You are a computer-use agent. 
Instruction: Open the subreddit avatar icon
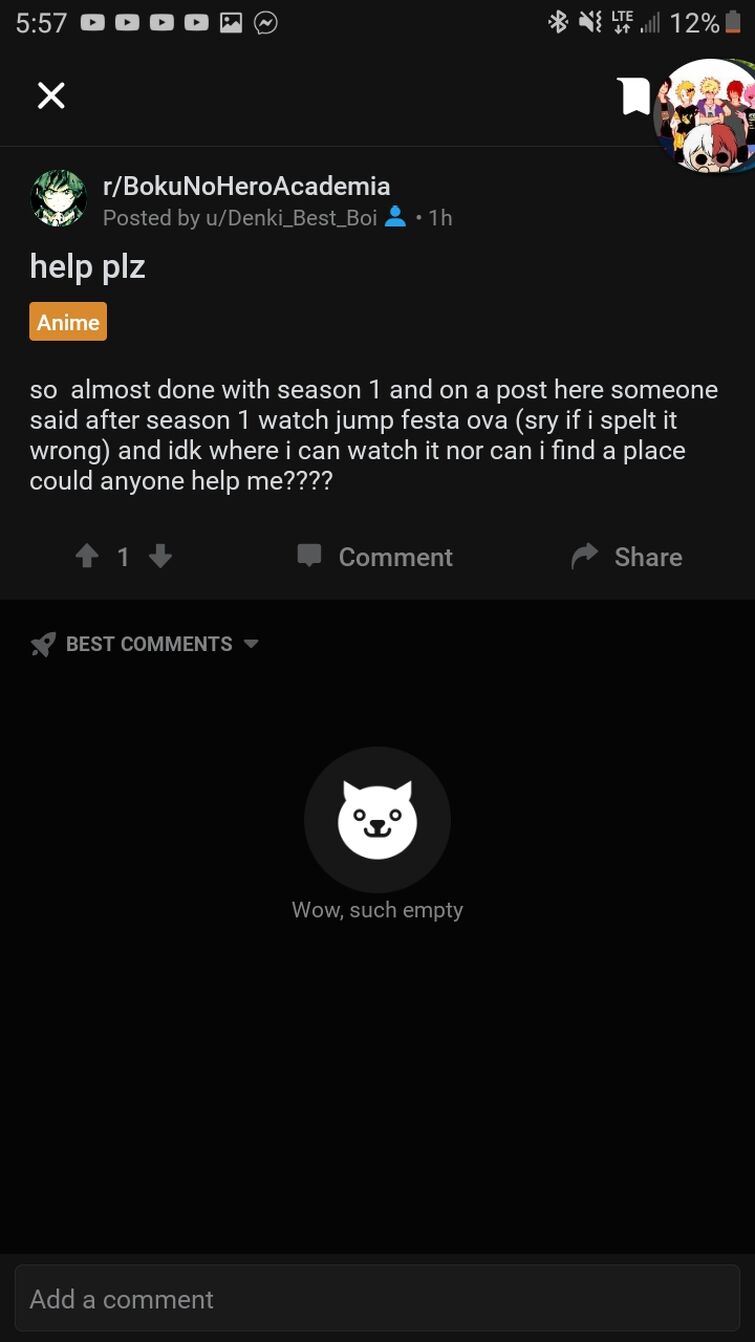pos(59,198)
